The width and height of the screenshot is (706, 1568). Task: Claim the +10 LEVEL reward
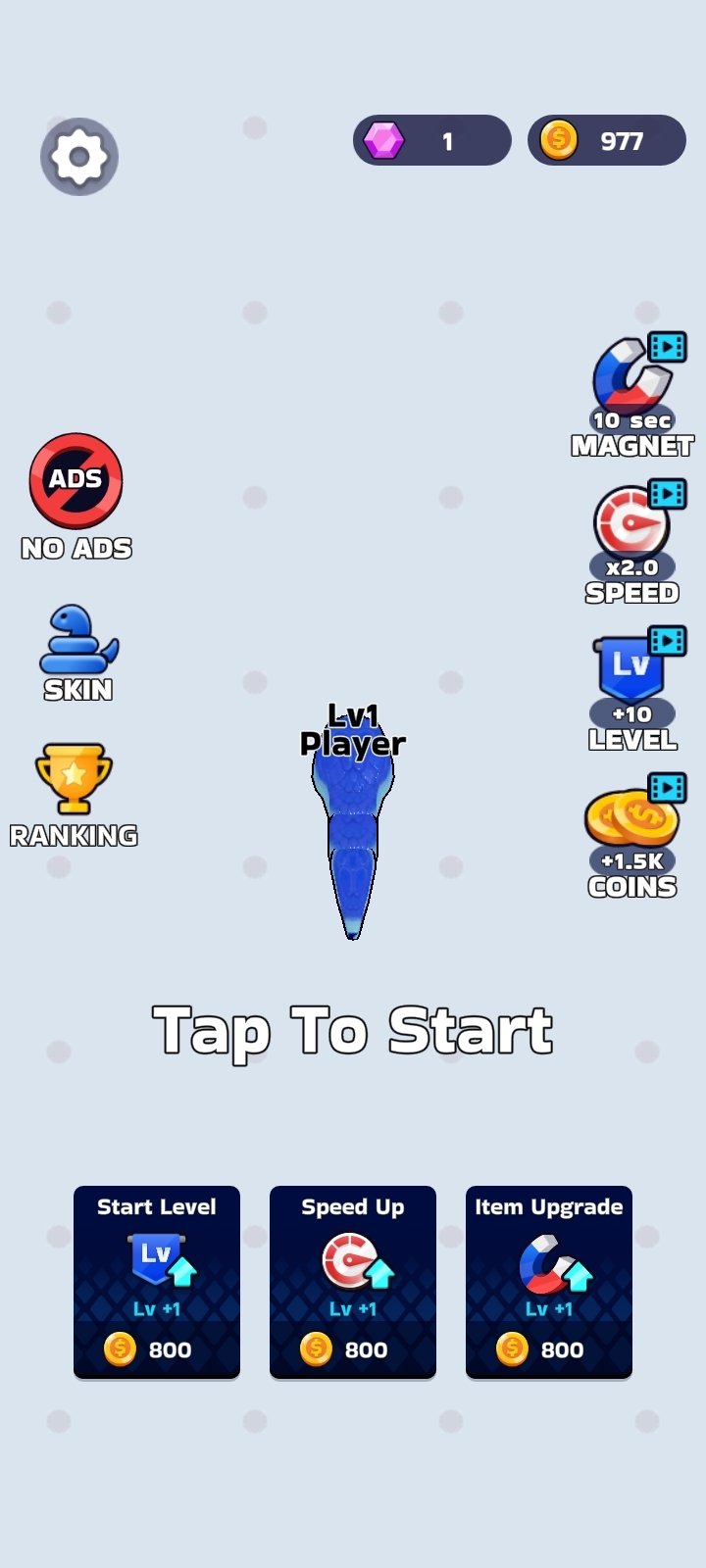click(633, 689)
